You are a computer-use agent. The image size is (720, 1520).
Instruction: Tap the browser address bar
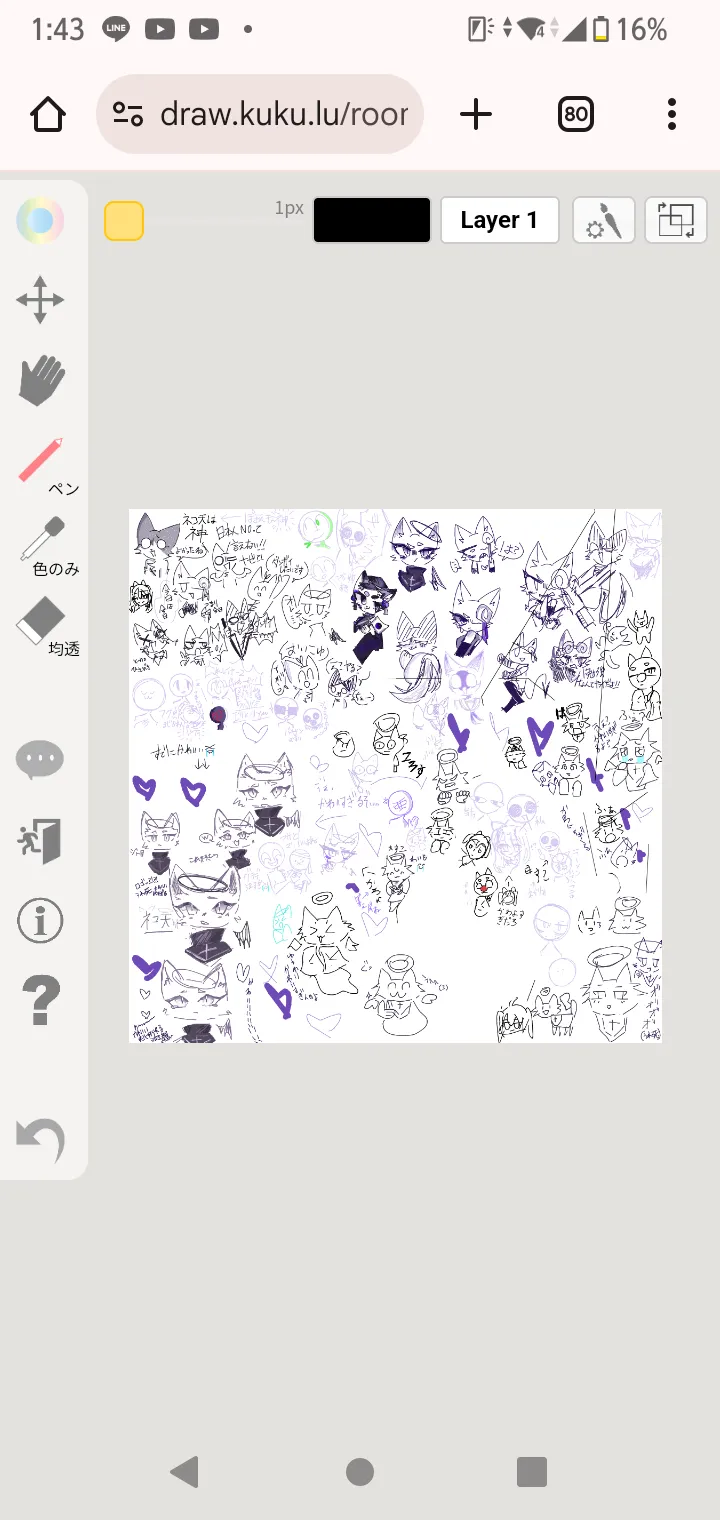point(260,114)
